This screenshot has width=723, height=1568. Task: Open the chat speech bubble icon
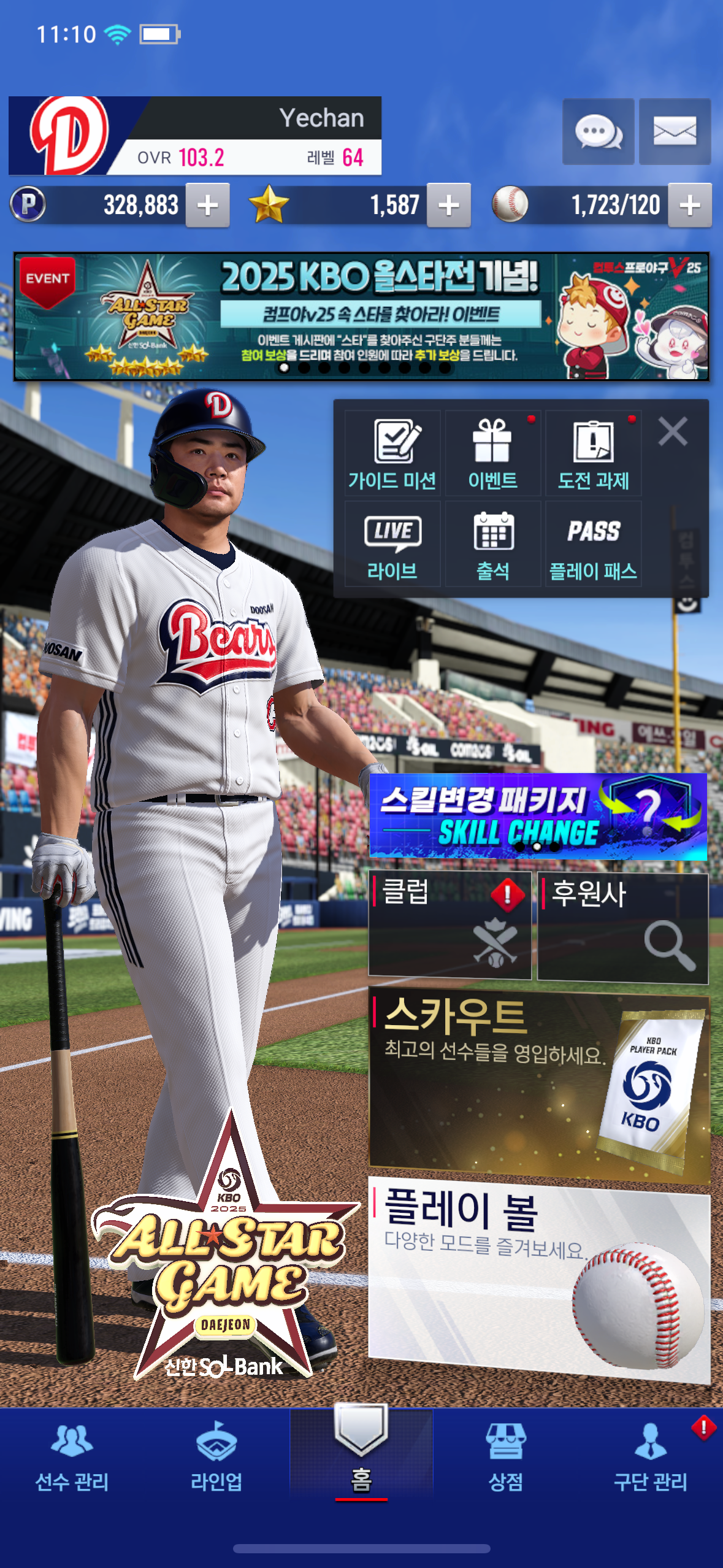tap(599, 131)
